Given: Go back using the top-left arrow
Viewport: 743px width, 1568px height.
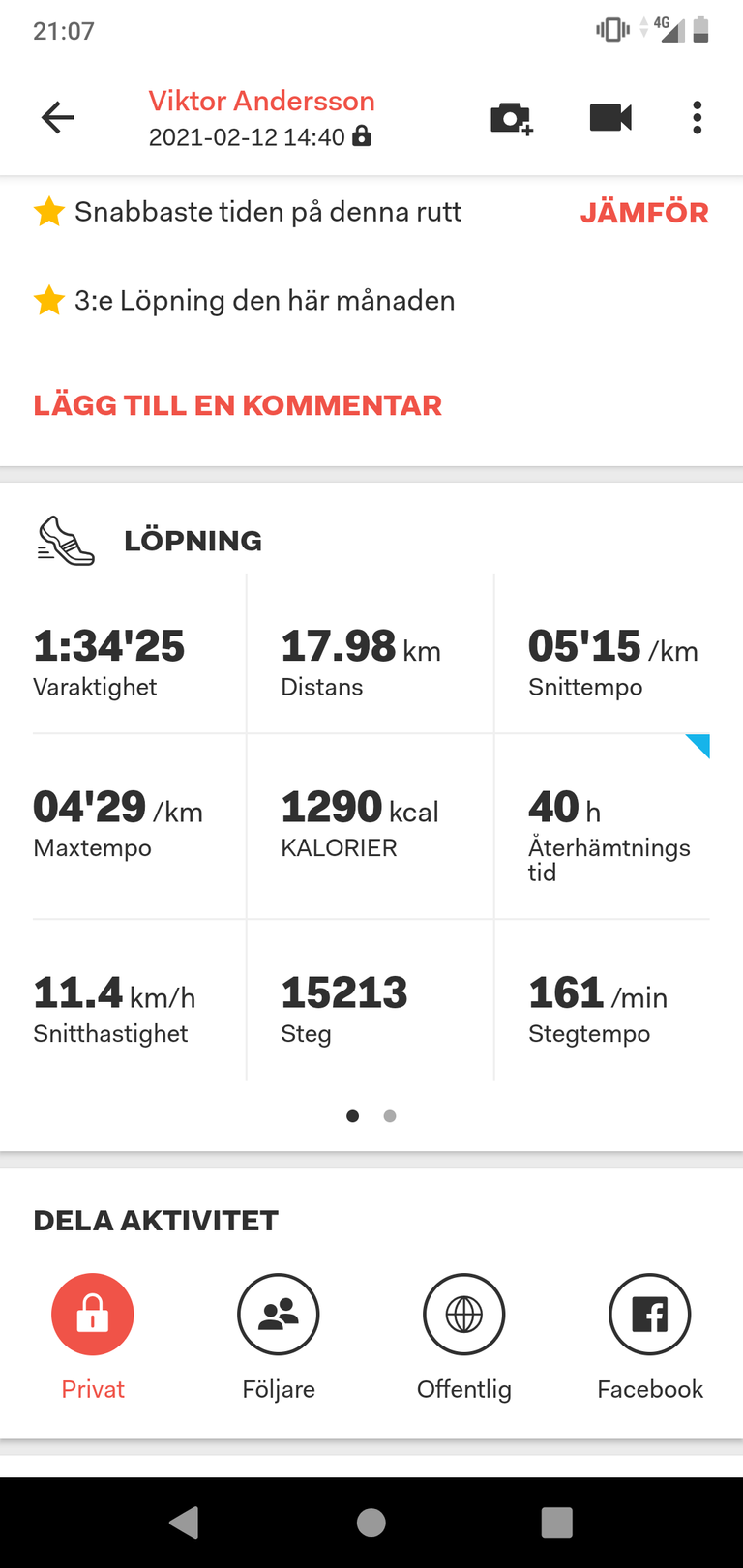Looking at the screenshot, I should pos(58,118).
